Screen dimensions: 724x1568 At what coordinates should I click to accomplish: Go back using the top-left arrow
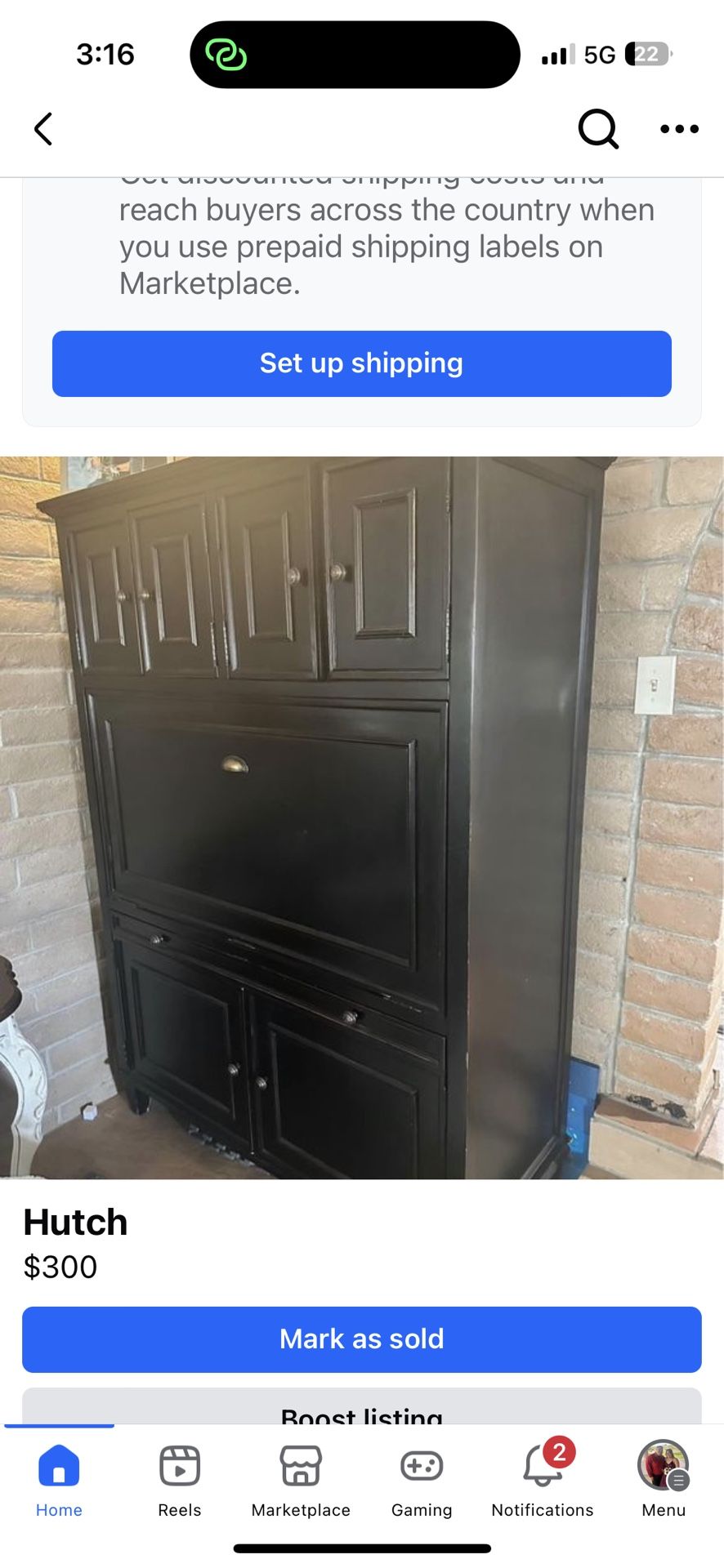[43, 129]
